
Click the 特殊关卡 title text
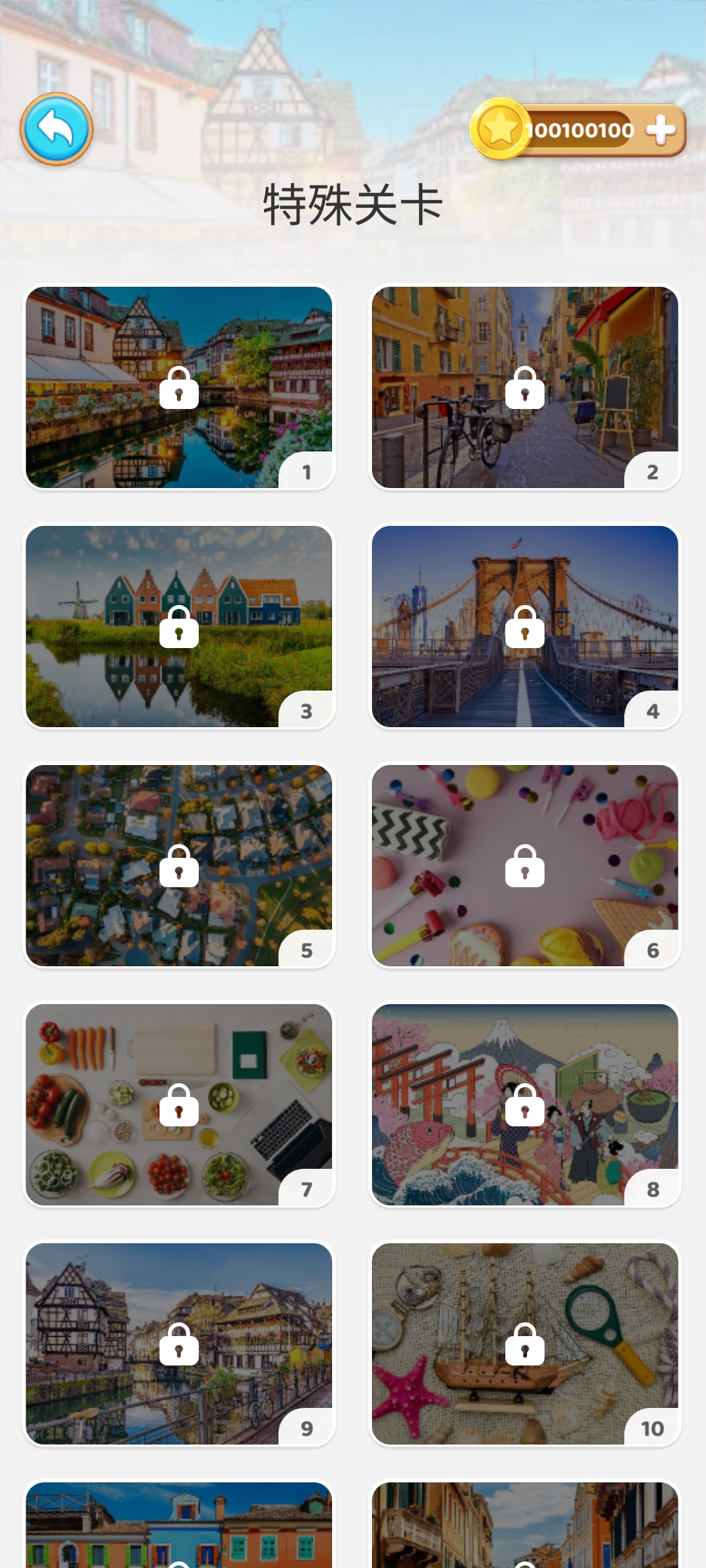click(x=353, y=203)
